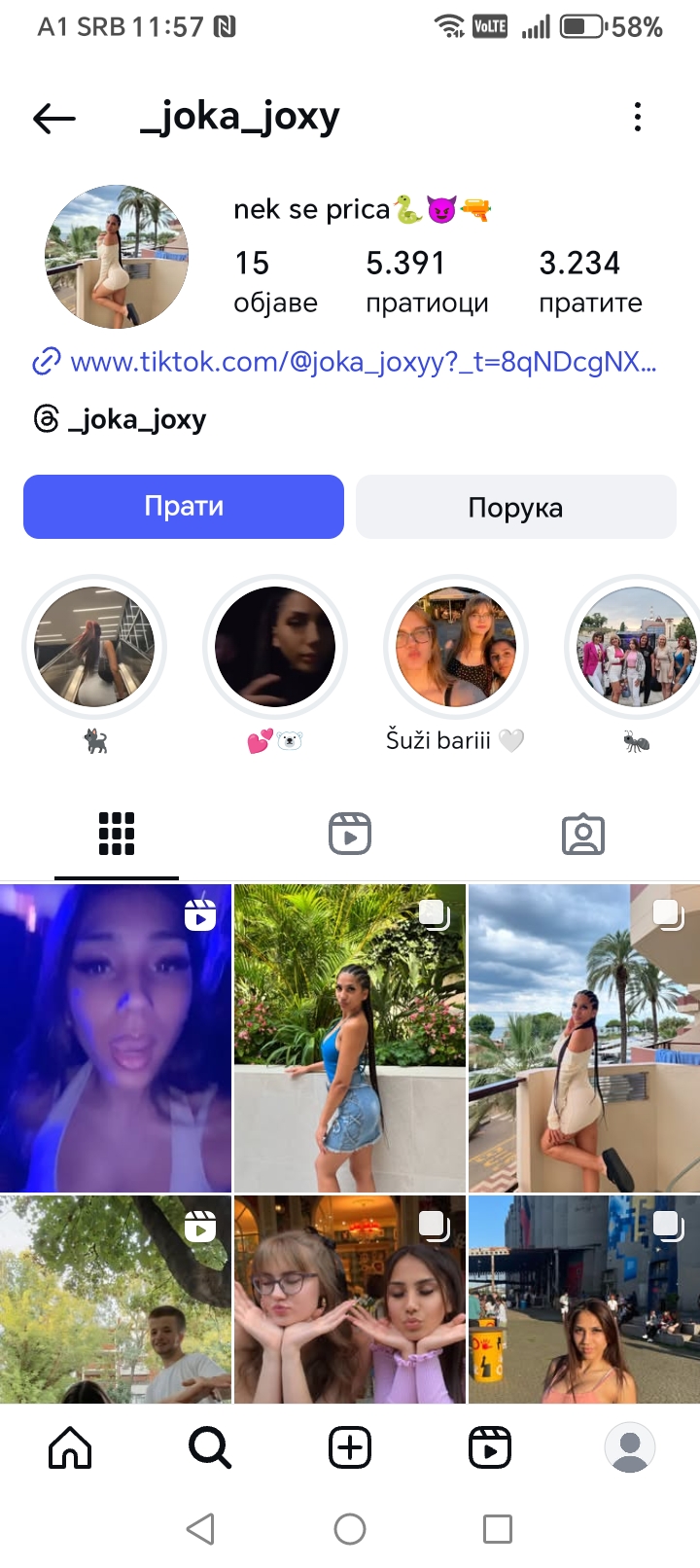Open the post with blue top and denim skirt
700x1568 pixels.
pyautogui.click(x=350, y=1038)
